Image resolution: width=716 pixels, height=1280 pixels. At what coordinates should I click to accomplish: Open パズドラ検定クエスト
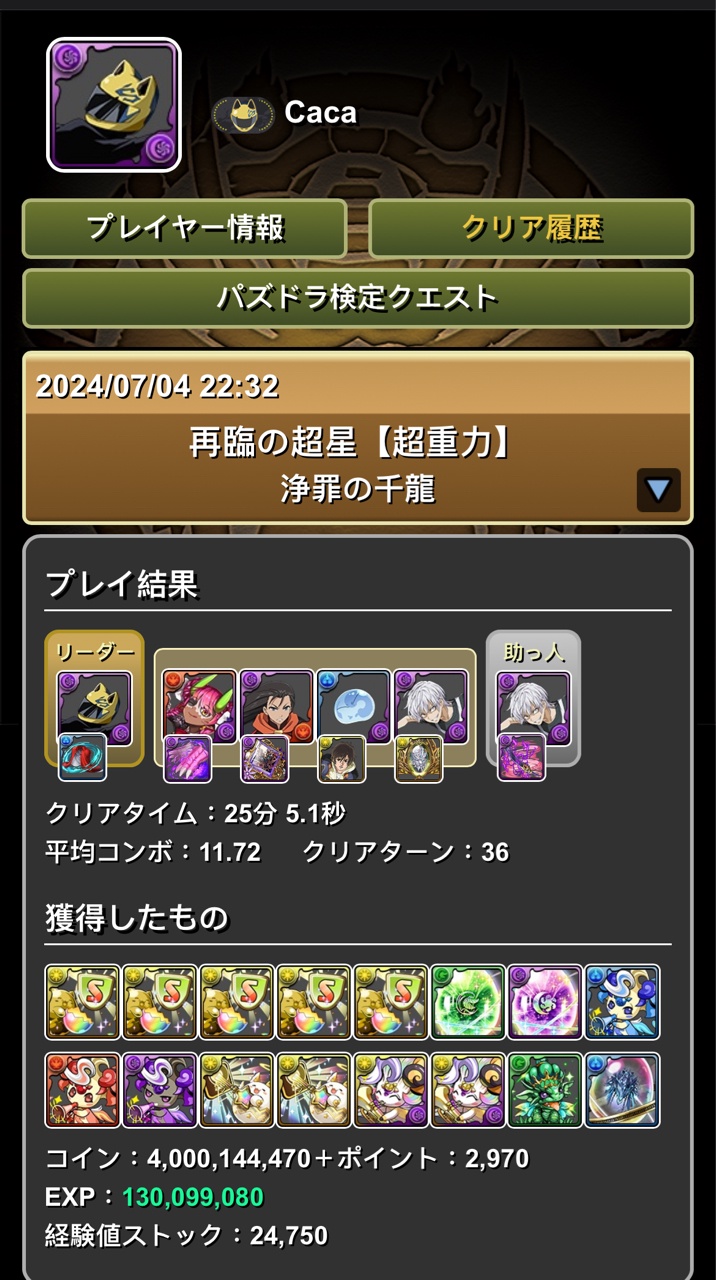pyautogui.click(x=357, y=298)
